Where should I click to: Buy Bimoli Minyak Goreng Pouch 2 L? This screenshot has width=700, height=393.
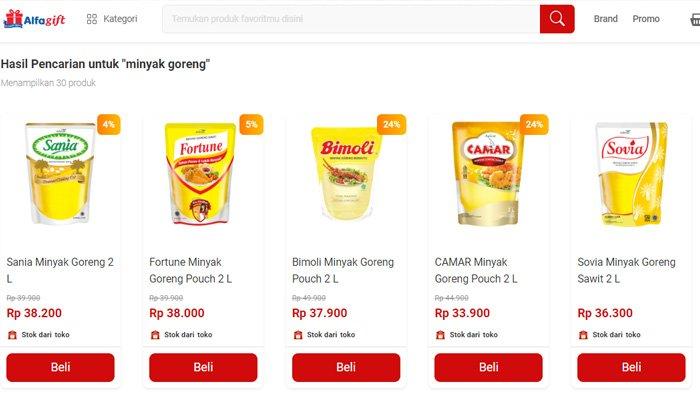pos(346,368)
